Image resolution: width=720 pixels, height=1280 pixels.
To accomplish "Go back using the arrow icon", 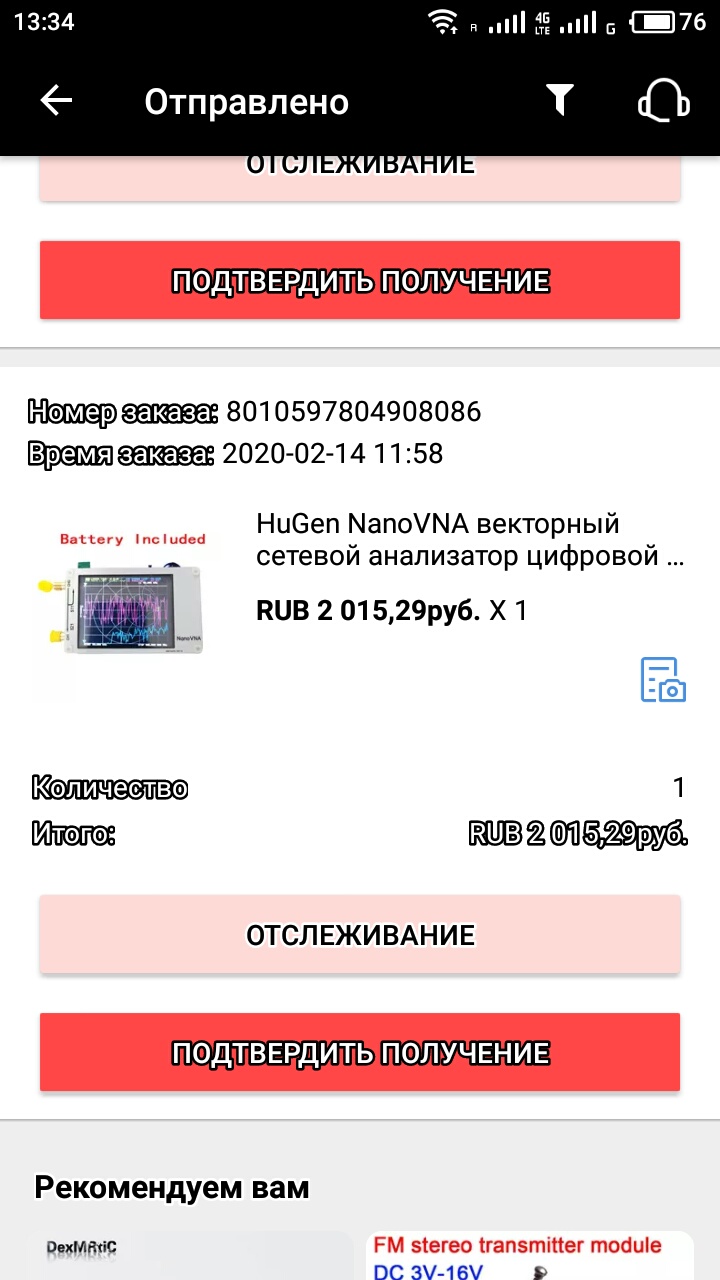I will tap(56, 101).
